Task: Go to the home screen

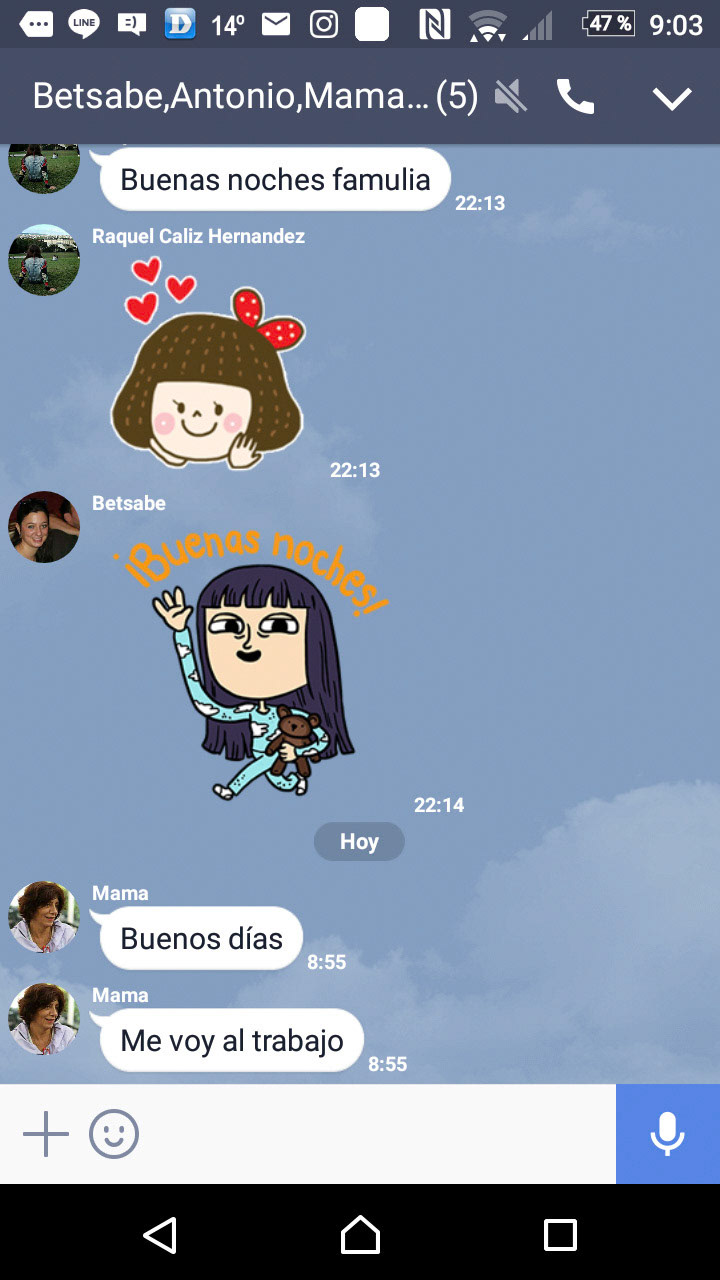Action: [x=360, y=1235]
